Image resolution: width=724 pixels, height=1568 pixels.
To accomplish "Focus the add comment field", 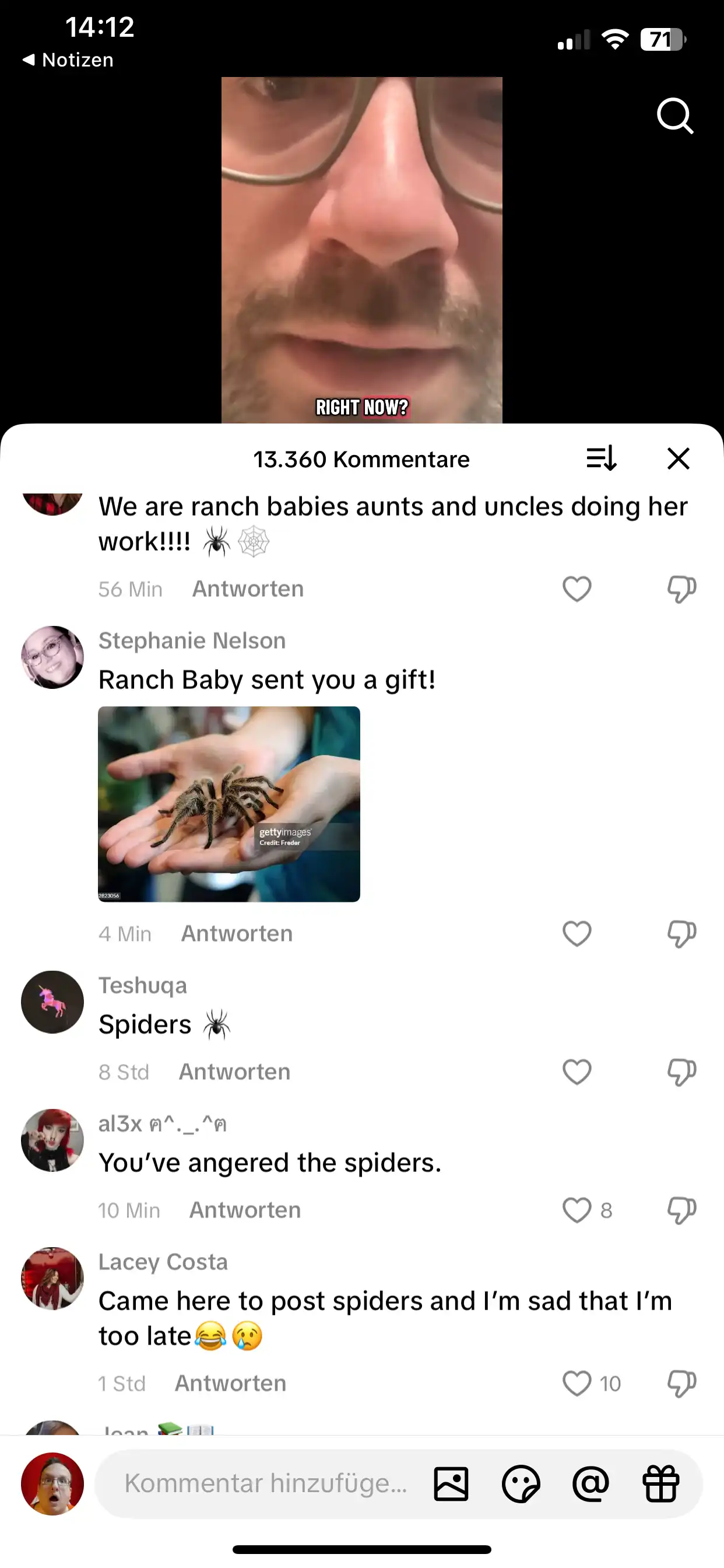I will coord(265,1483).
